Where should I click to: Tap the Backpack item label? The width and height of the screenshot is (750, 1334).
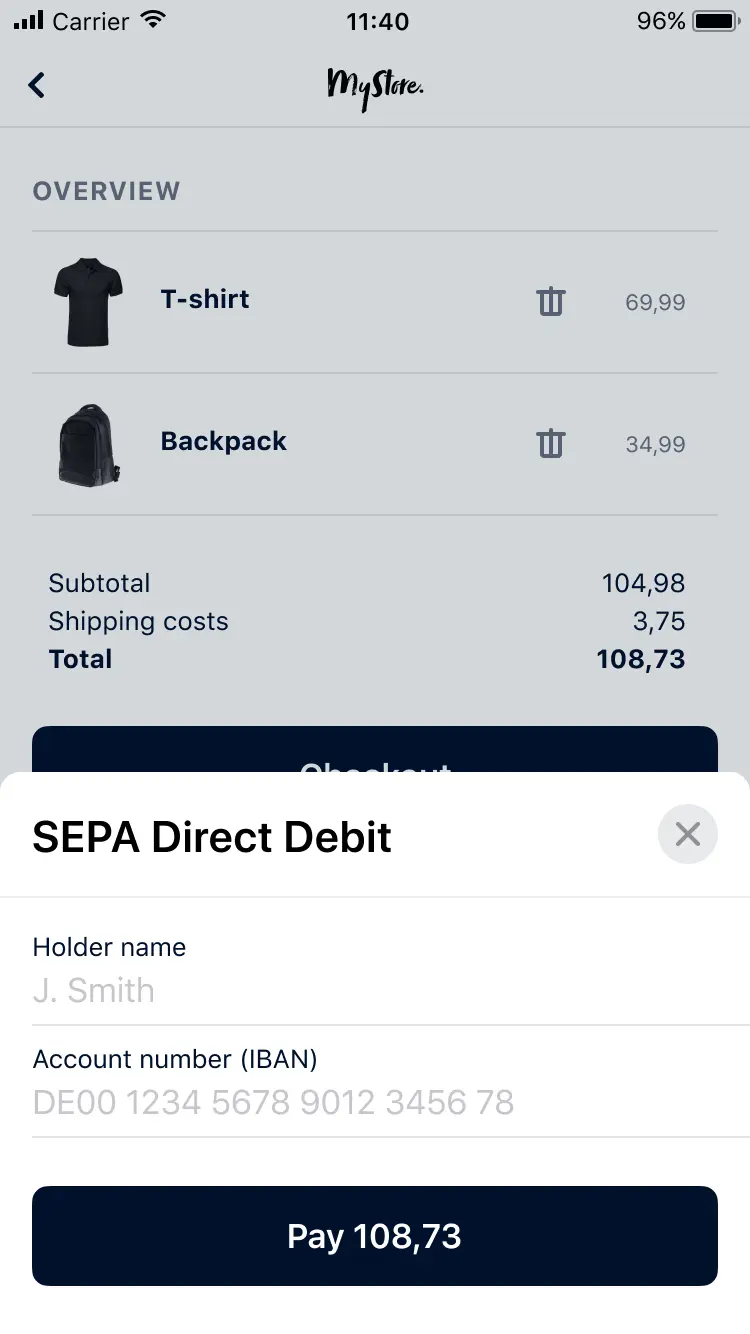(x=223, y=441)
